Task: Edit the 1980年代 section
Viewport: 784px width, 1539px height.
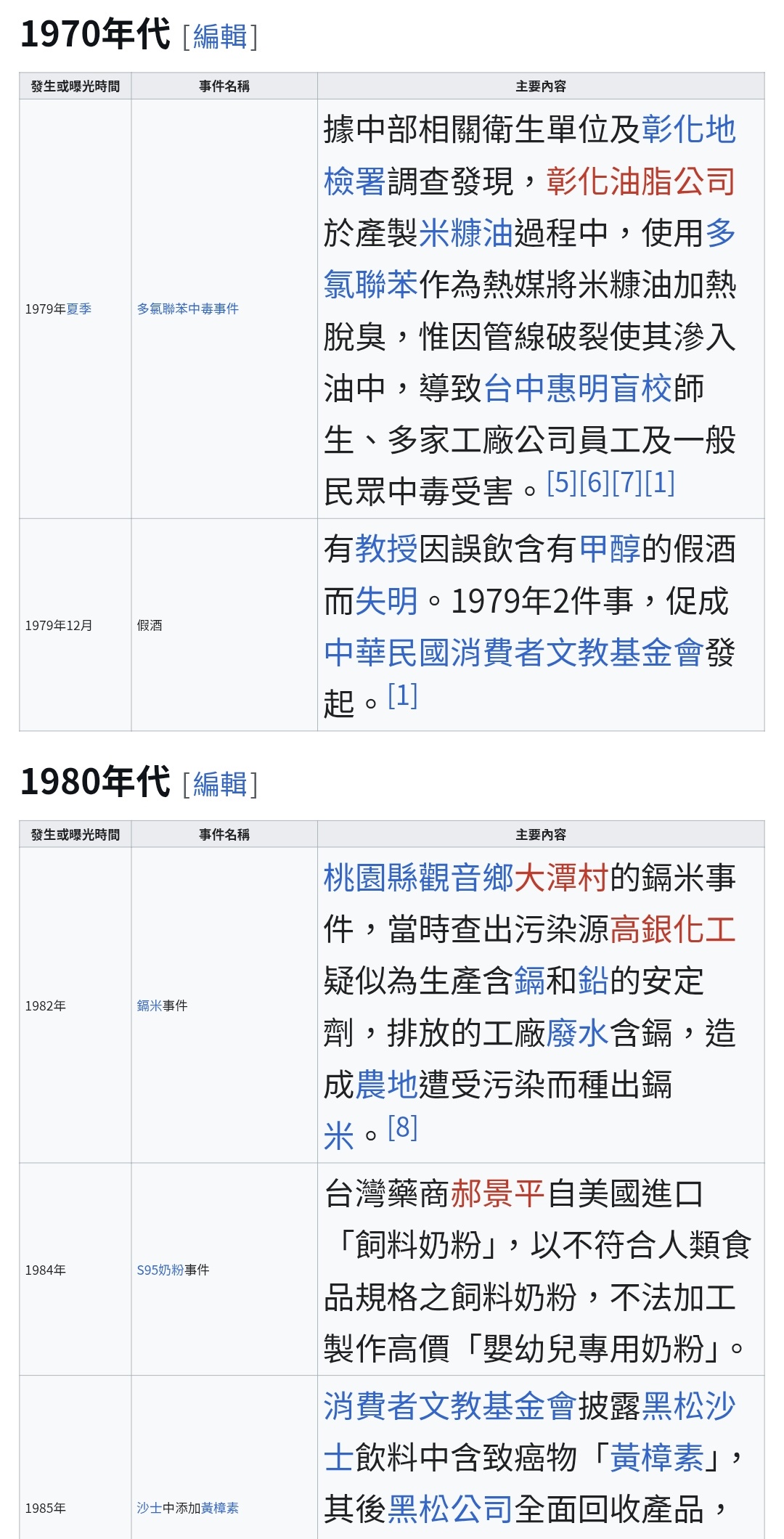Action: [x=220, y=784]
